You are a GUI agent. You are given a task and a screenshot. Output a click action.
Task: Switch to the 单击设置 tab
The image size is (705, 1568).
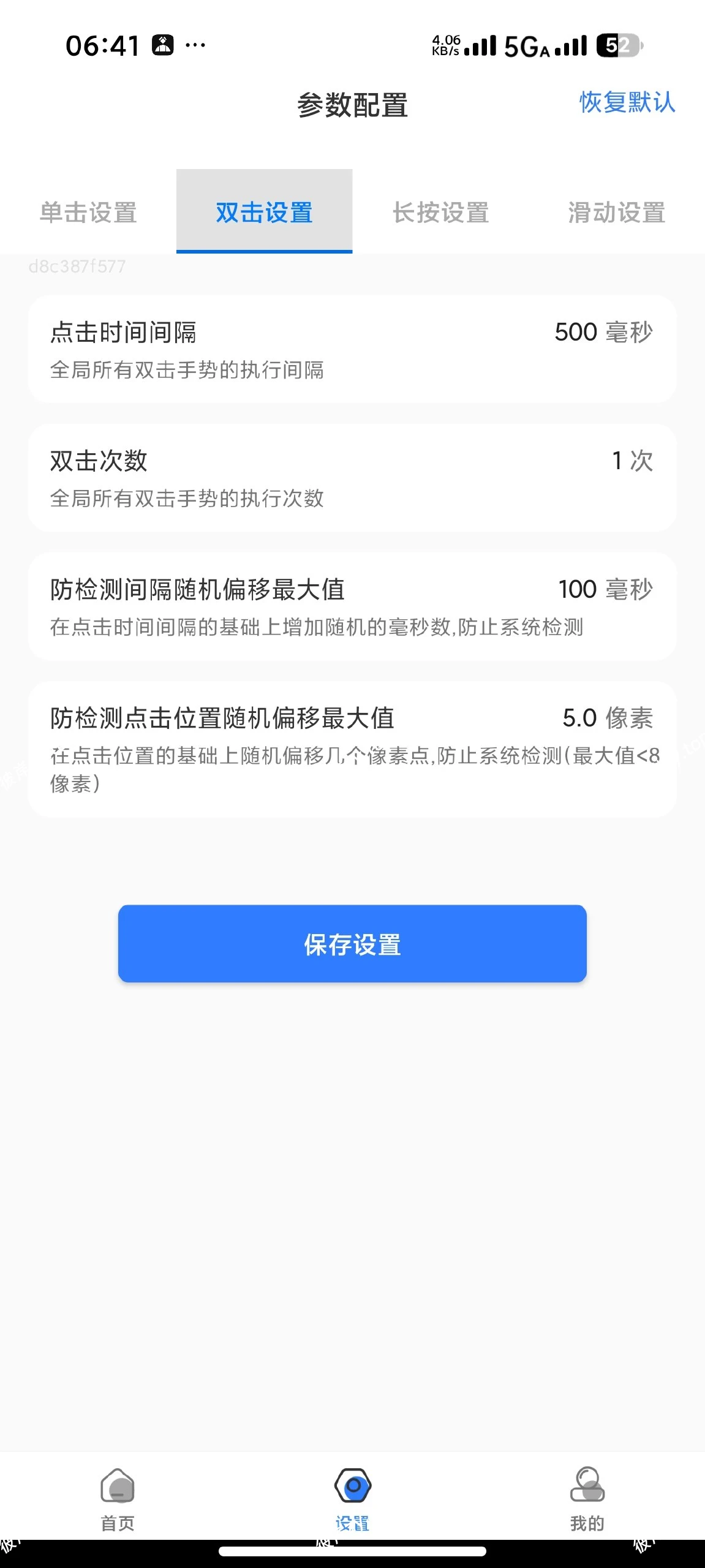tap(88, 213)
